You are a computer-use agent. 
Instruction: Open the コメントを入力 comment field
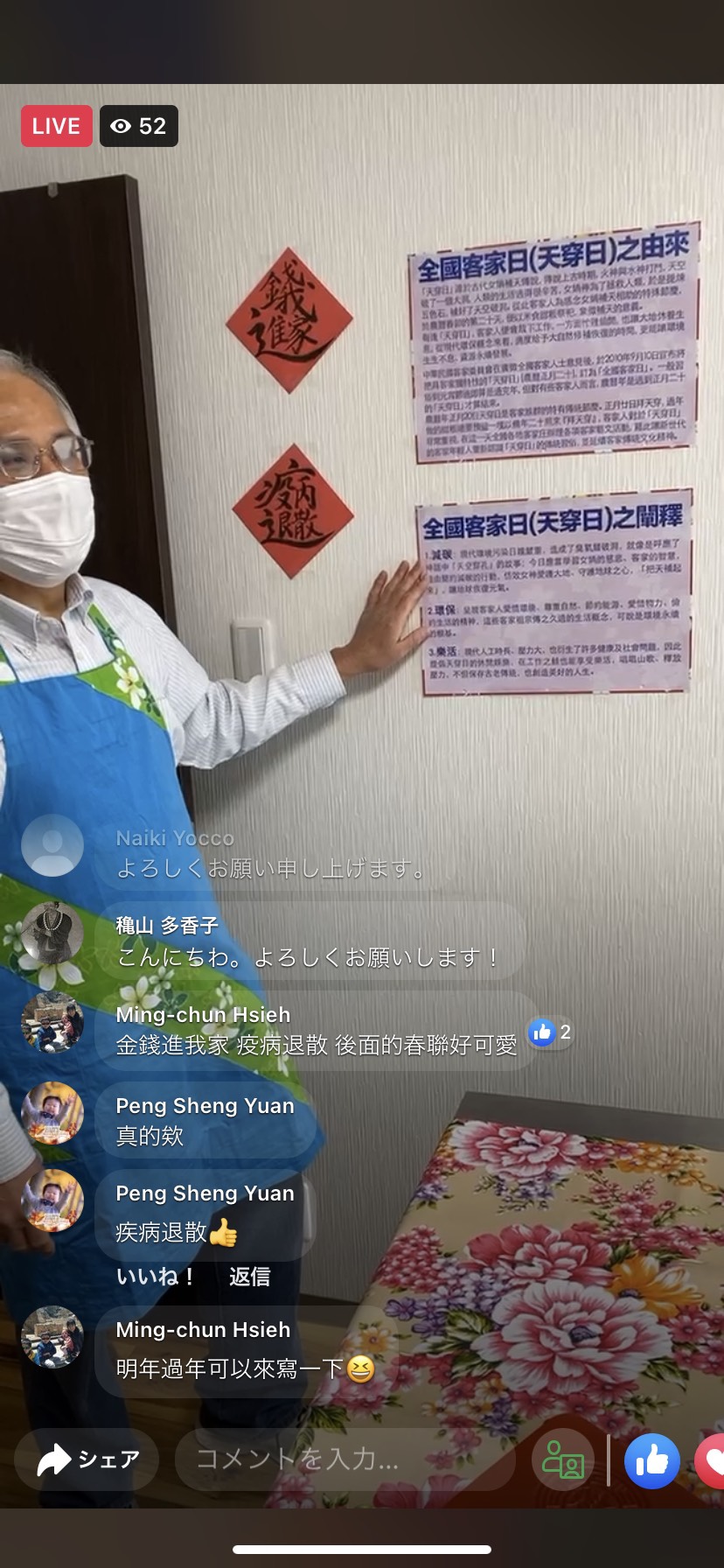point(345,1459)
